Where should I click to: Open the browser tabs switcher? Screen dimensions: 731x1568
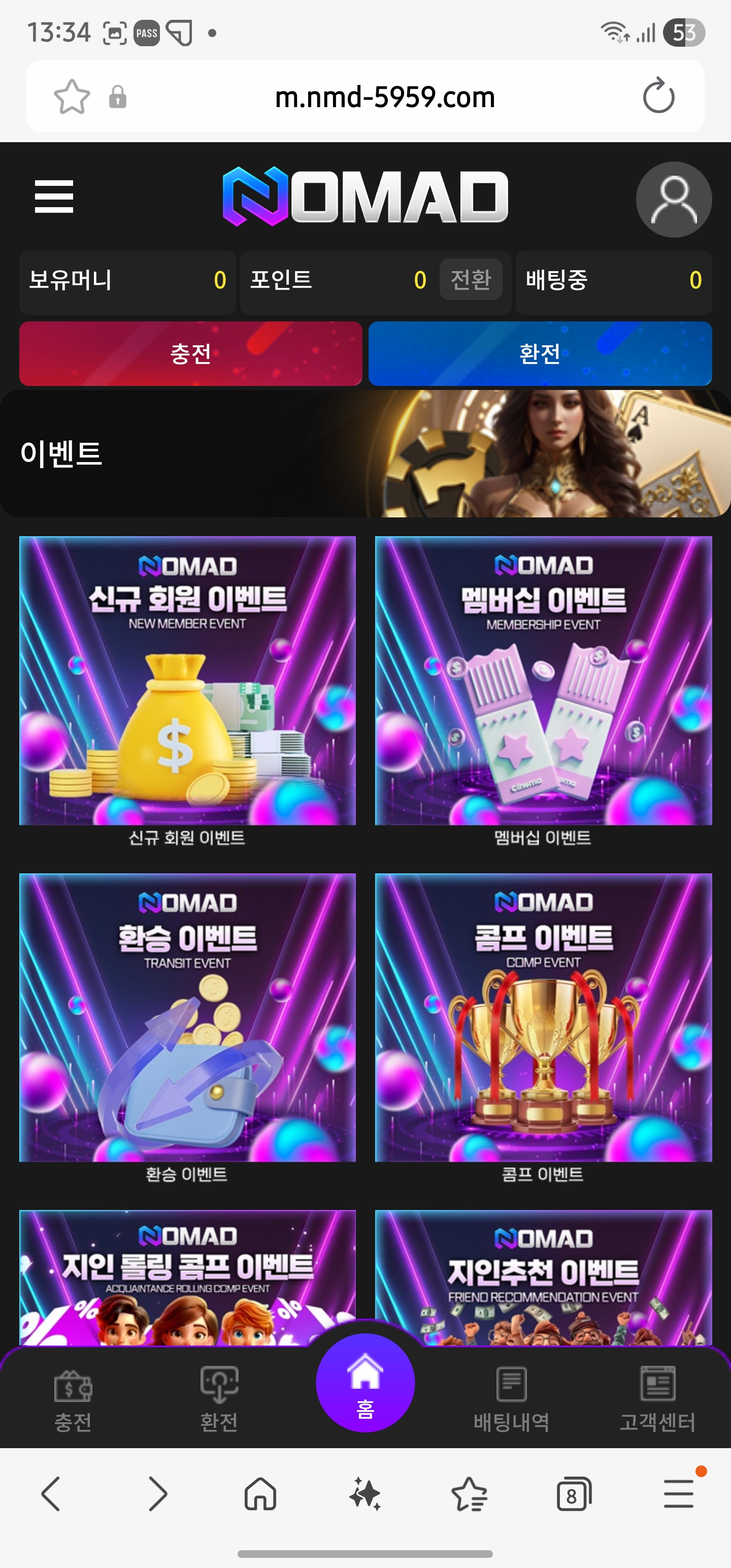(573, 1494)
